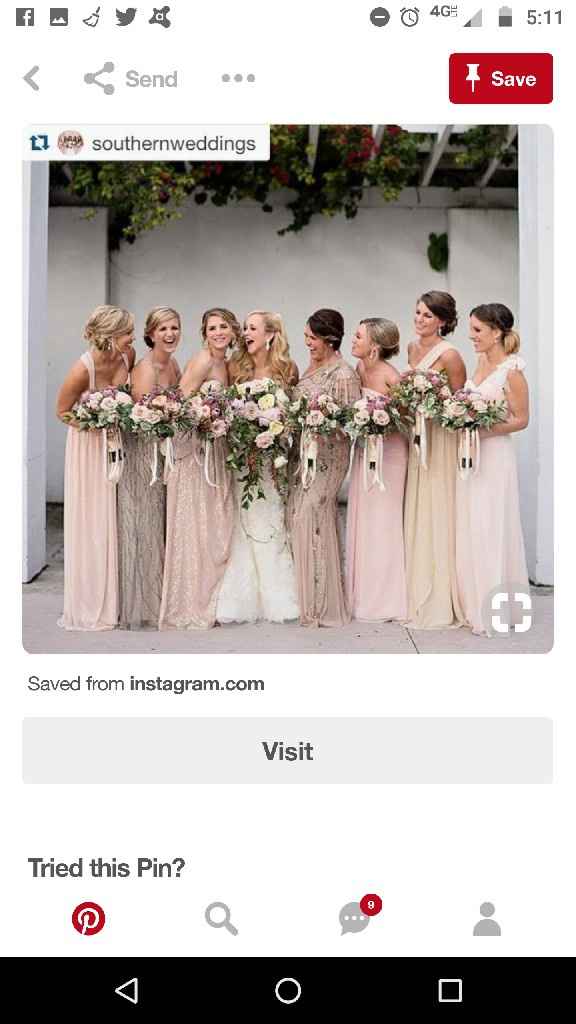The image size is (576, 1024).
Task: Send this pin to someone
Action: point(131,78)
